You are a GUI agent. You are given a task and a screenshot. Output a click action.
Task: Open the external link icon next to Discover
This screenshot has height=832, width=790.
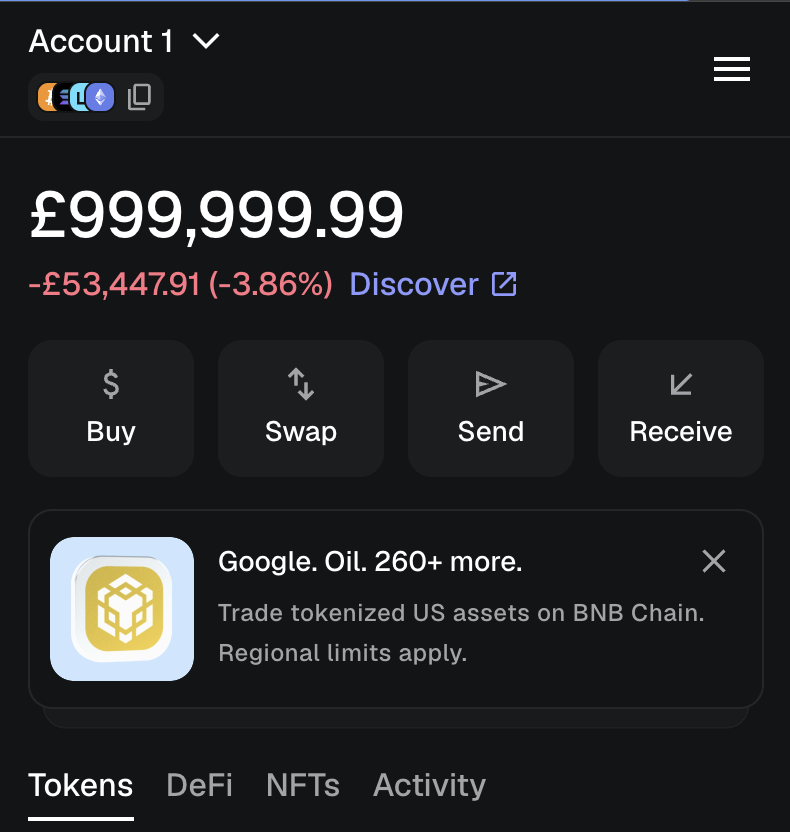505,284
